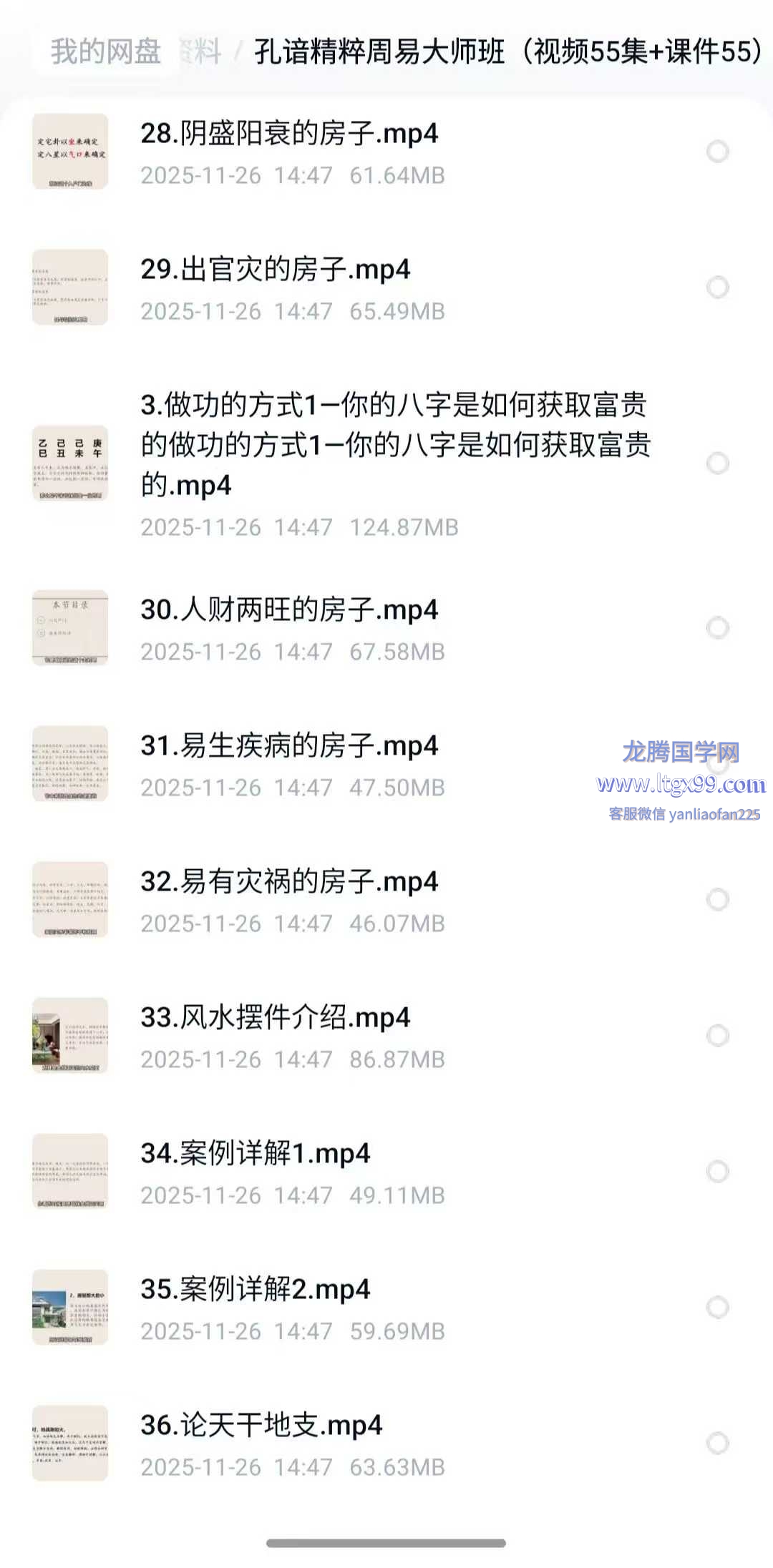Select the 3.做功的方式1 file checkbox
The height and width of the screenshot is (1568, 773).
717,464
